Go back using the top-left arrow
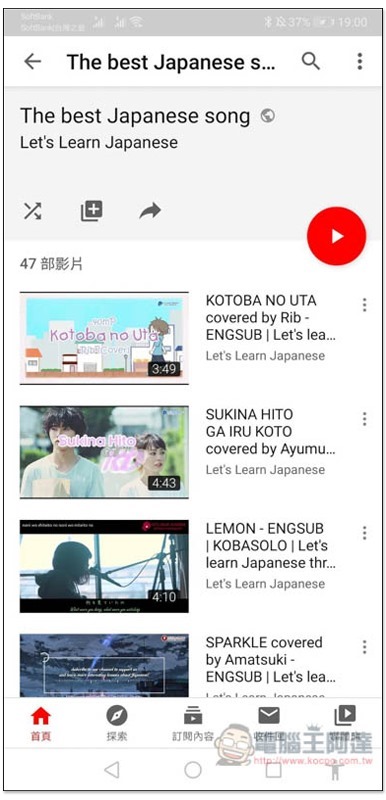This screenshot has height=800, width=386. click(33, 62)
